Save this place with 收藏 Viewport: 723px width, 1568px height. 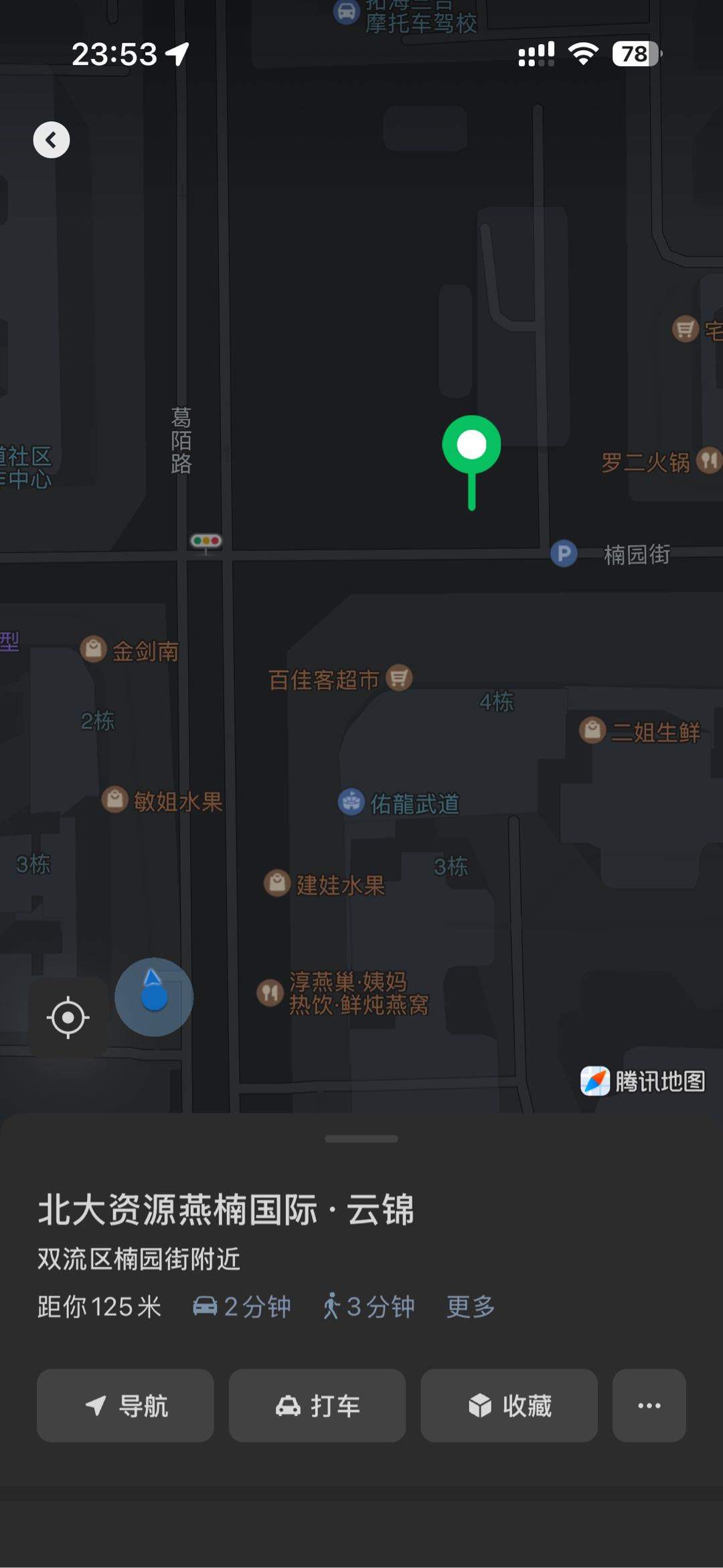point(509,1405)
